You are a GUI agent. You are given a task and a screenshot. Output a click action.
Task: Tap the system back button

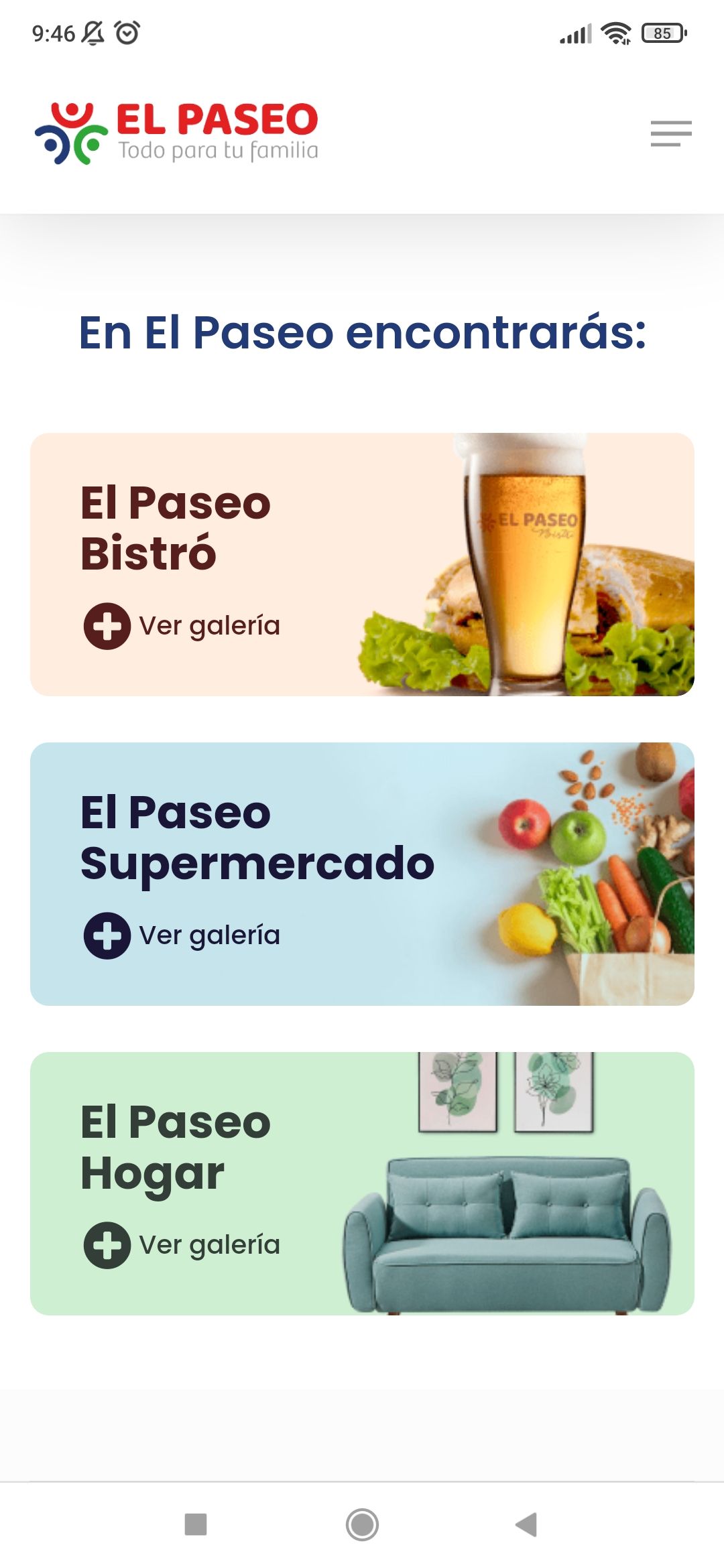527,1524
